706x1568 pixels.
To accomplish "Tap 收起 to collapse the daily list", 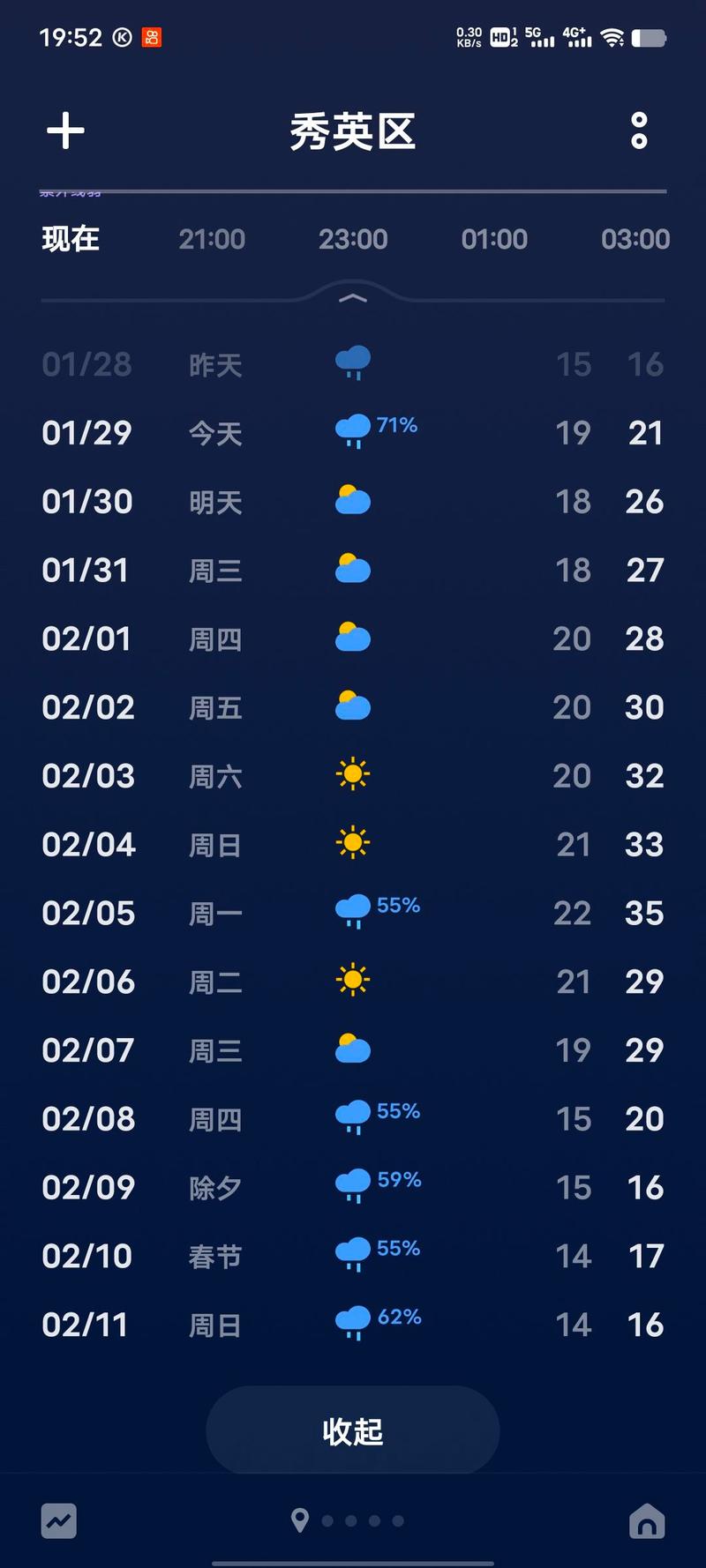I will tap(352, 1430).
